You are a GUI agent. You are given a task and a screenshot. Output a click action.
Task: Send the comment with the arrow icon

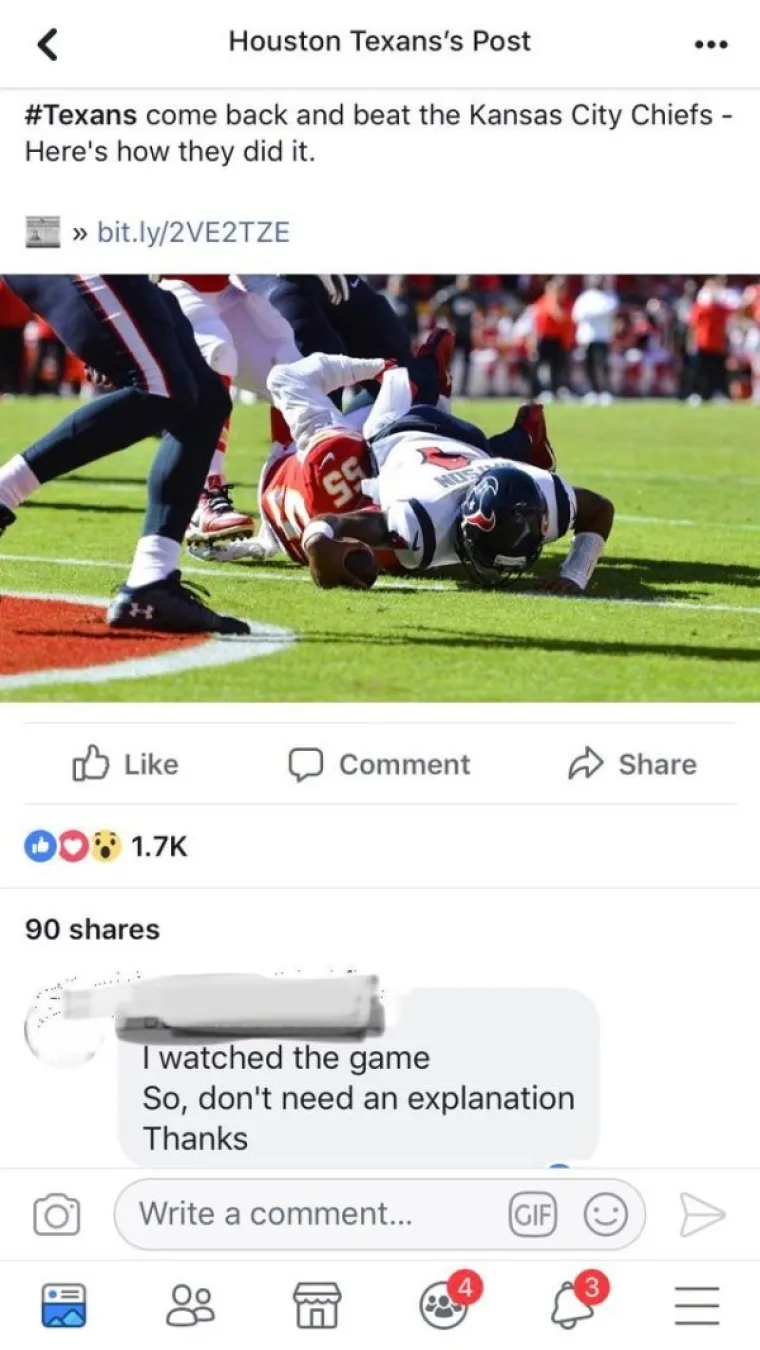(x=701, y=1214)
